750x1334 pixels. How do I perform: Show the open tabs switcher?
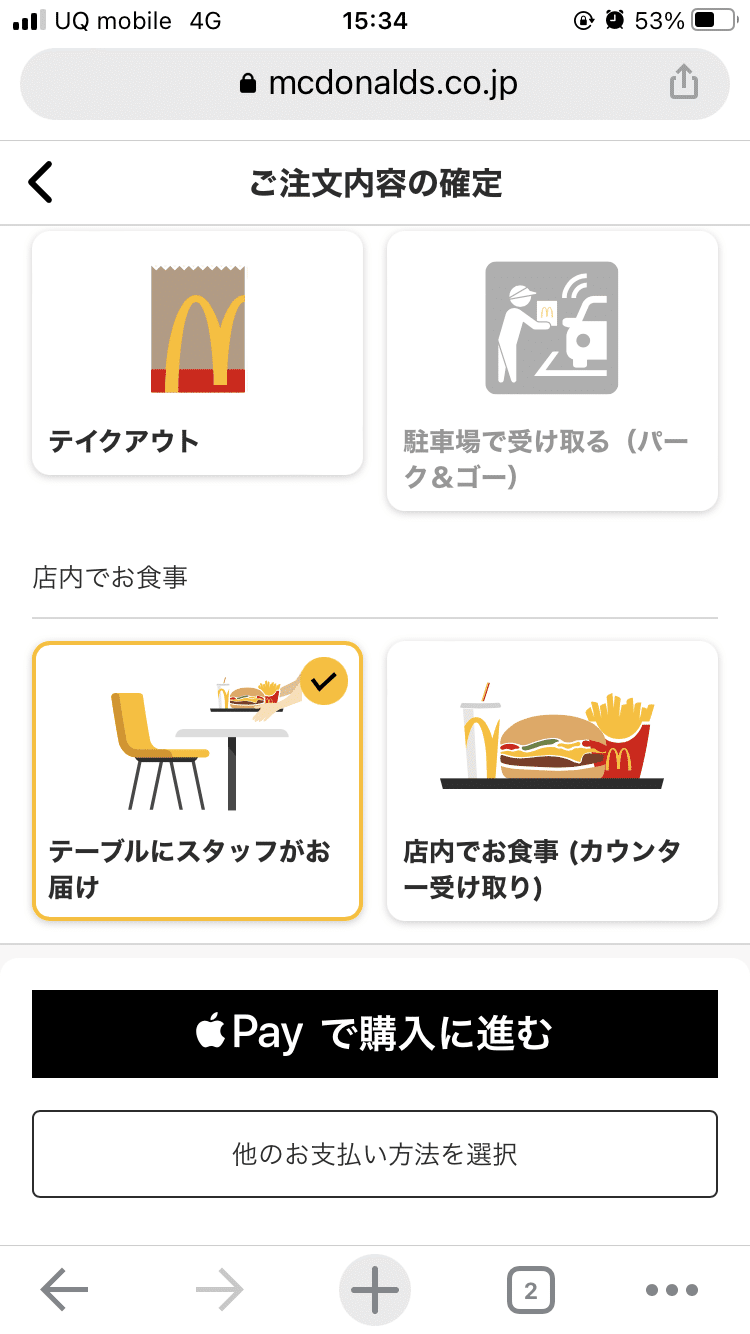coord(530,1291)
